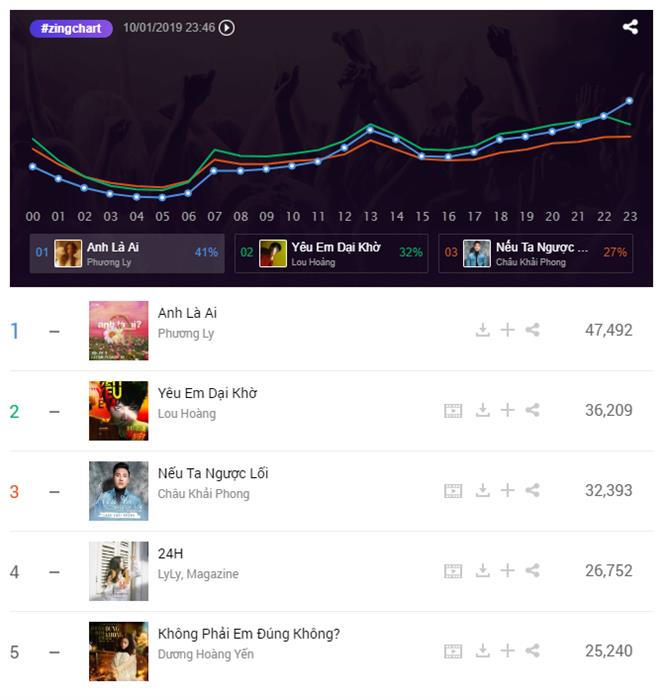
Task: Tap the #zingchart tag
Action: click(70, 28)
